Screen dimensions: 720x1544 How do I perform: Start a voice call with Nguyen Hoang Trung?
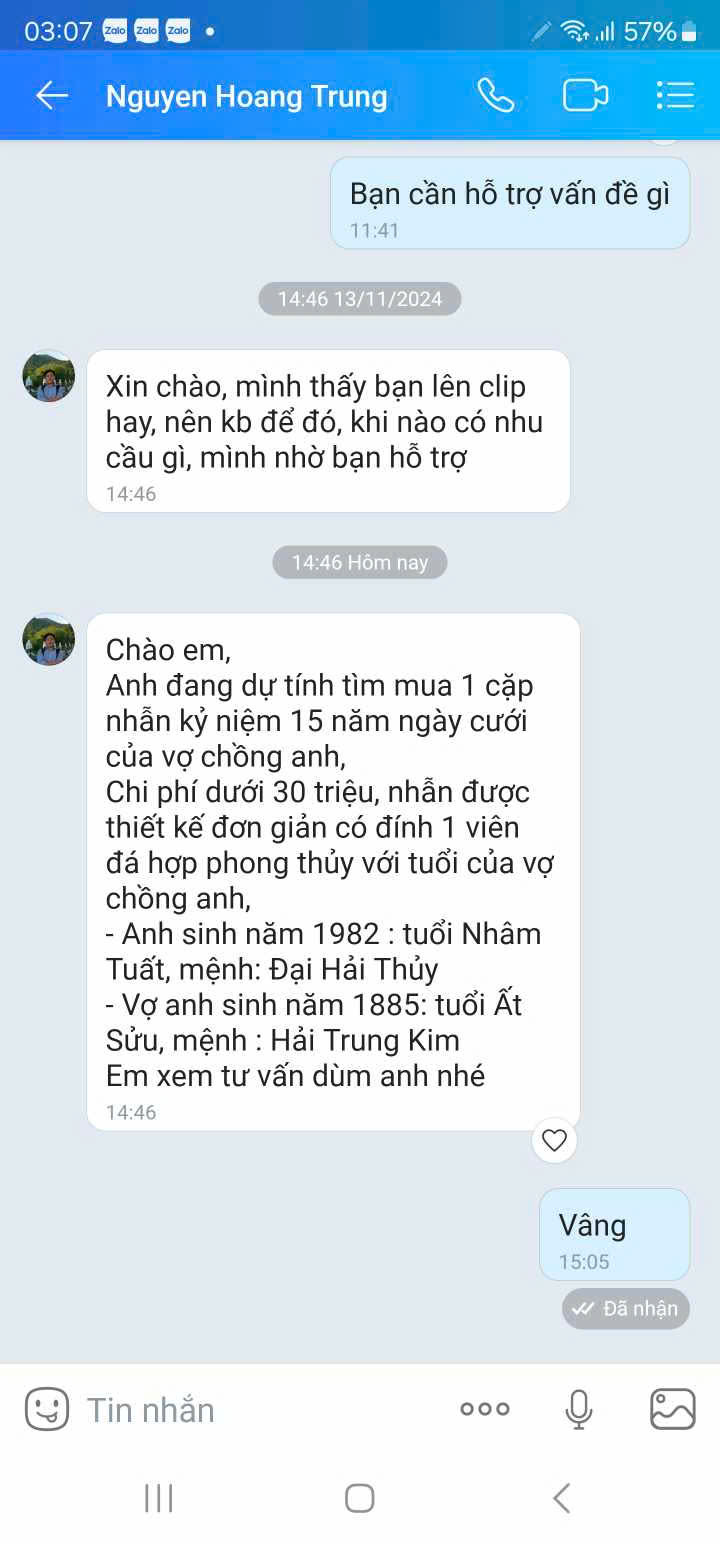click(x=495, y=96)
